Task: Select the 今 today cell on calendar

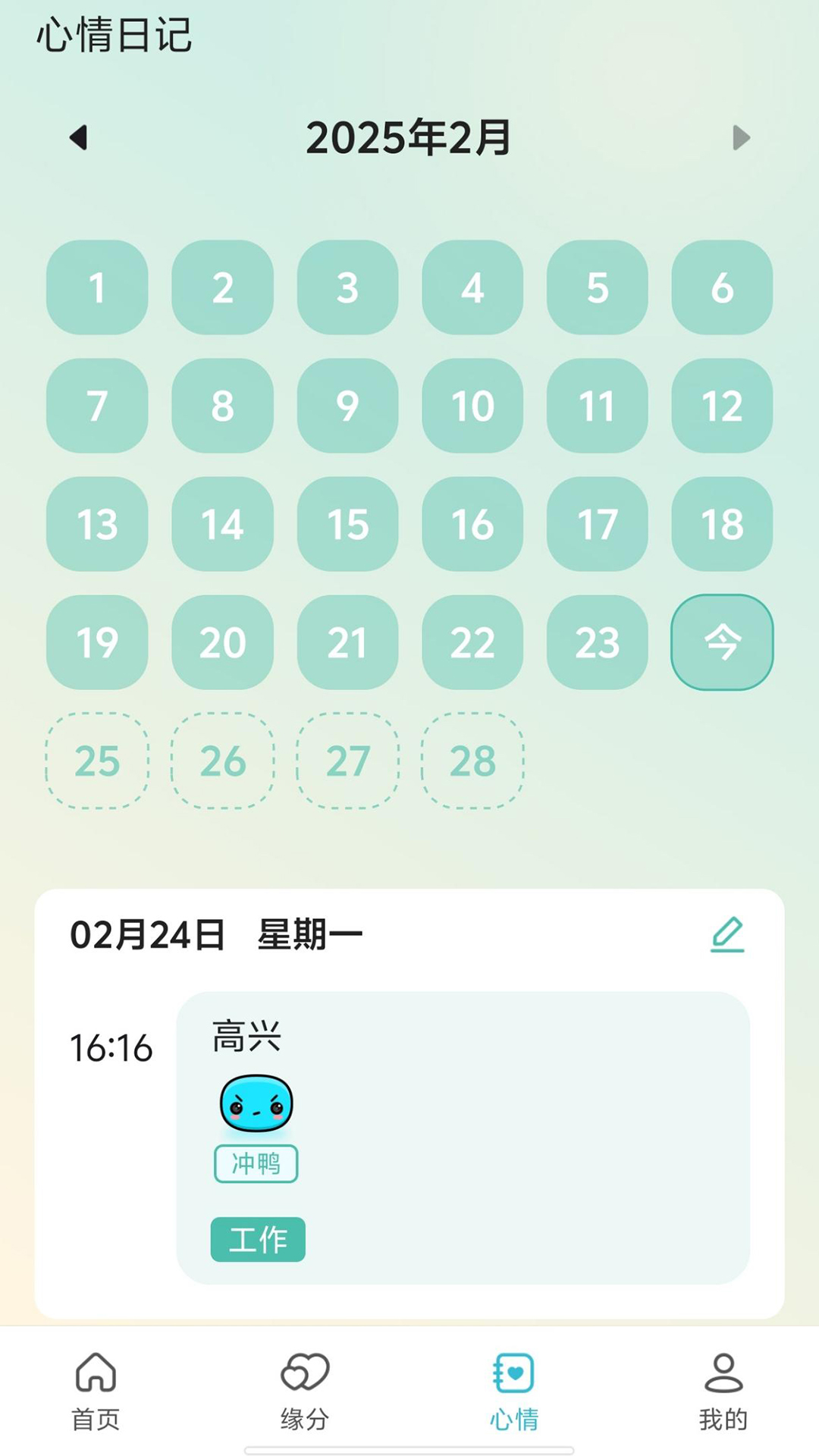Action: click(x=722, y=642)
